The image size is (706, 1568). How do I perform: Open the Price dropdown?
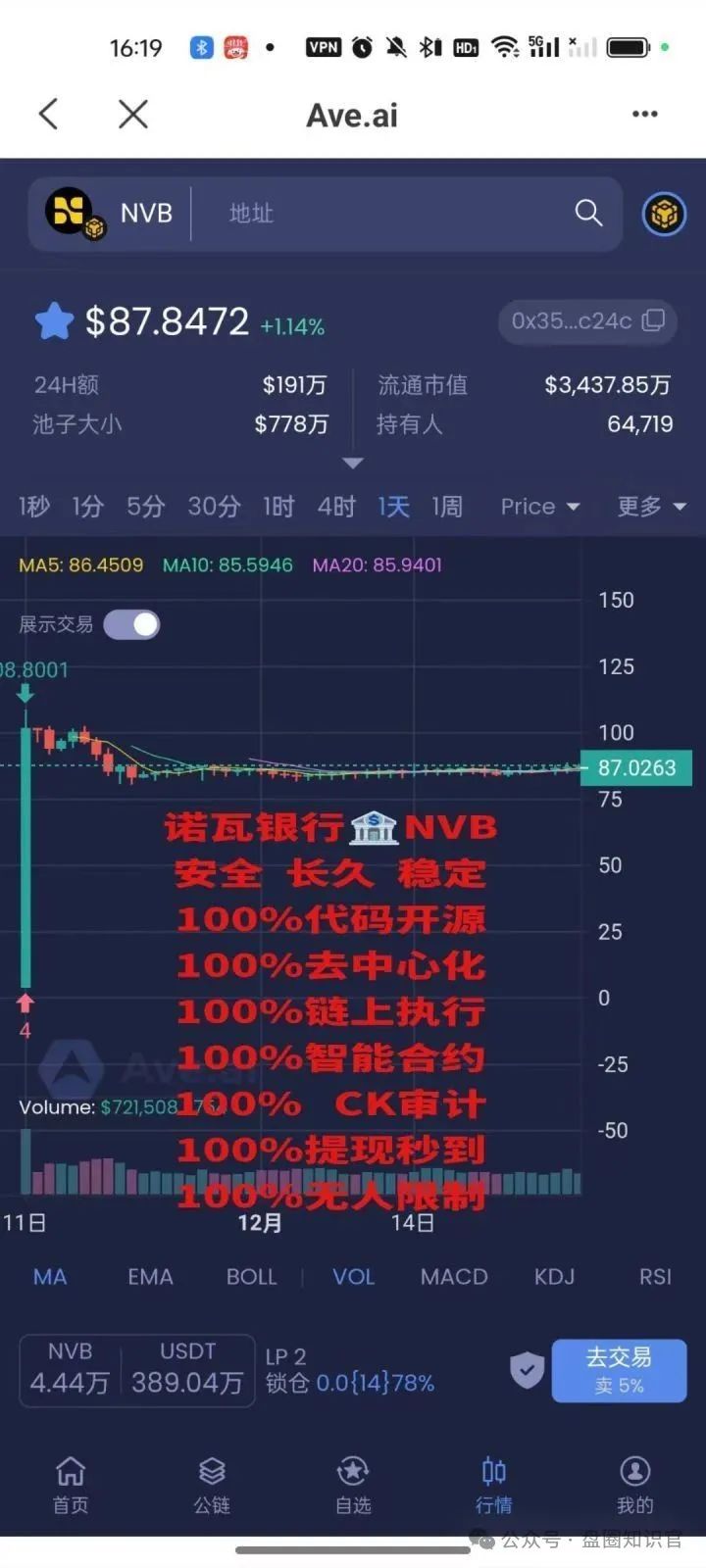pyautogui.click(x=540, y=507)
